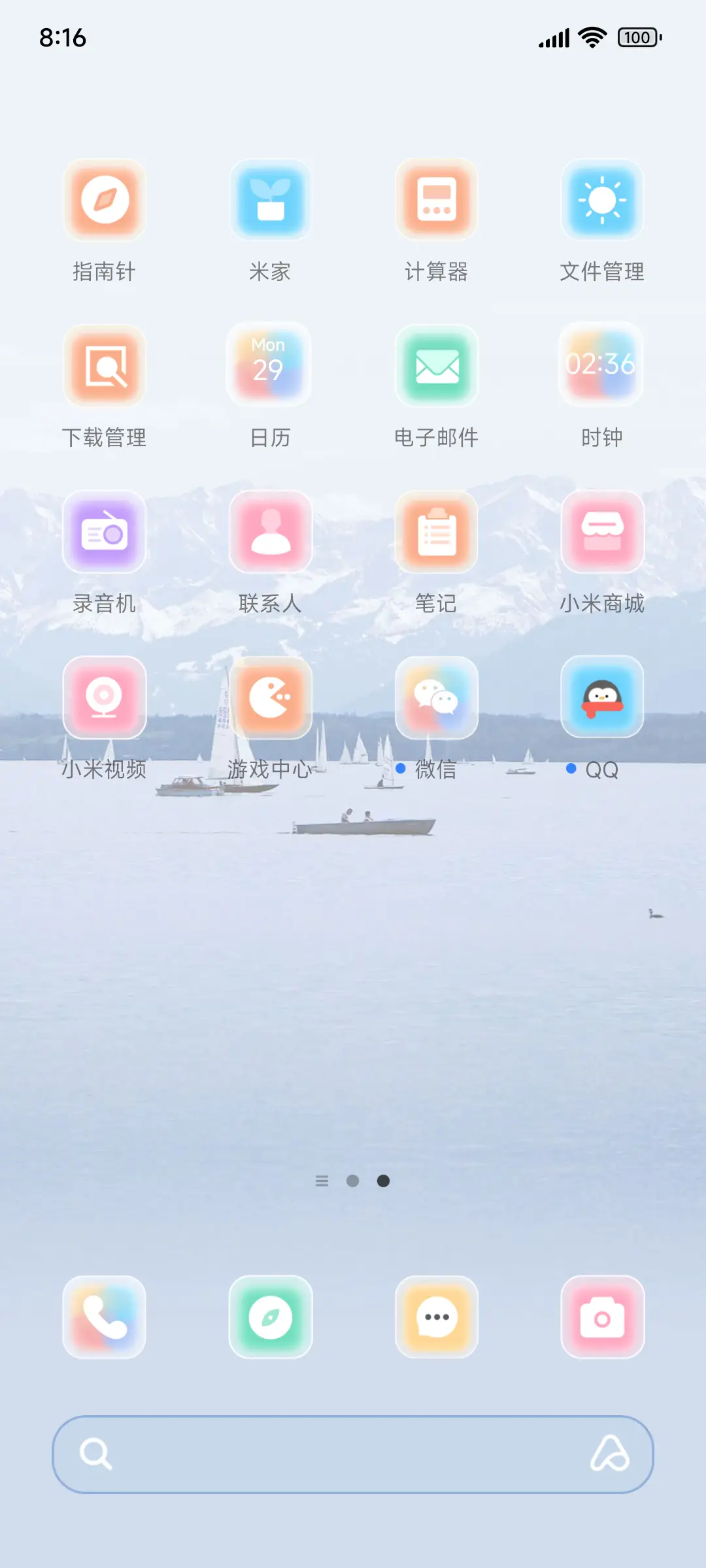Launch the camera from the dock

pos(602,1318)
